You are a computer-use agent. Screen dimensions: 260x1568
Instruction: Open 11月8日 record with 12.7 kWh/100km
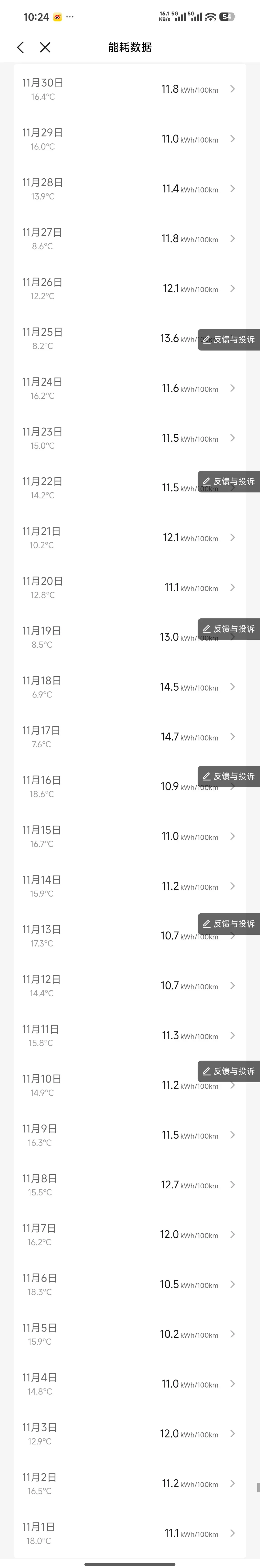pyautogui.click(x=130, y=1185)
